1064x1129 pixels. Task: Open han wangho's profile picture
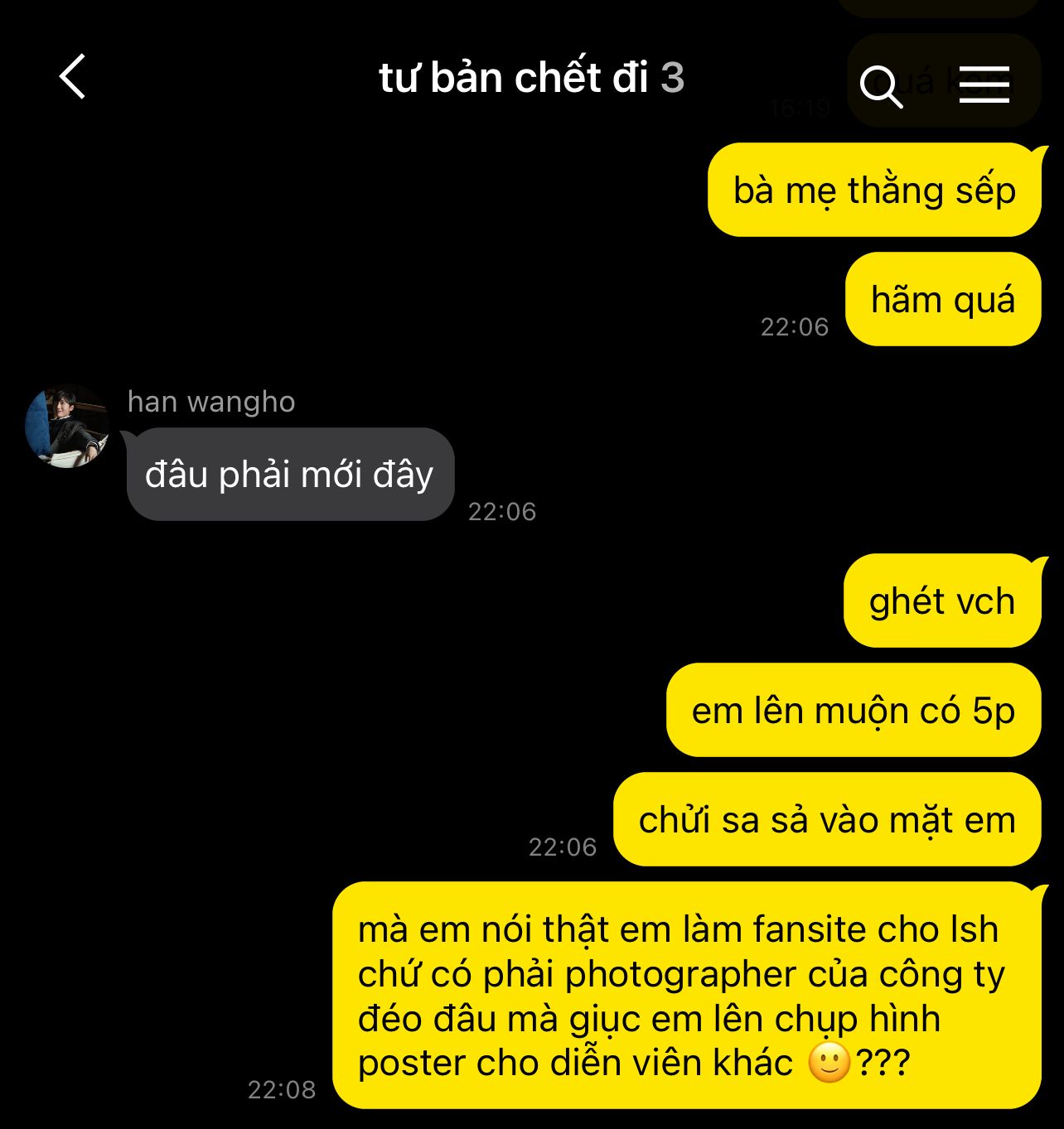(x=67, y=426)
